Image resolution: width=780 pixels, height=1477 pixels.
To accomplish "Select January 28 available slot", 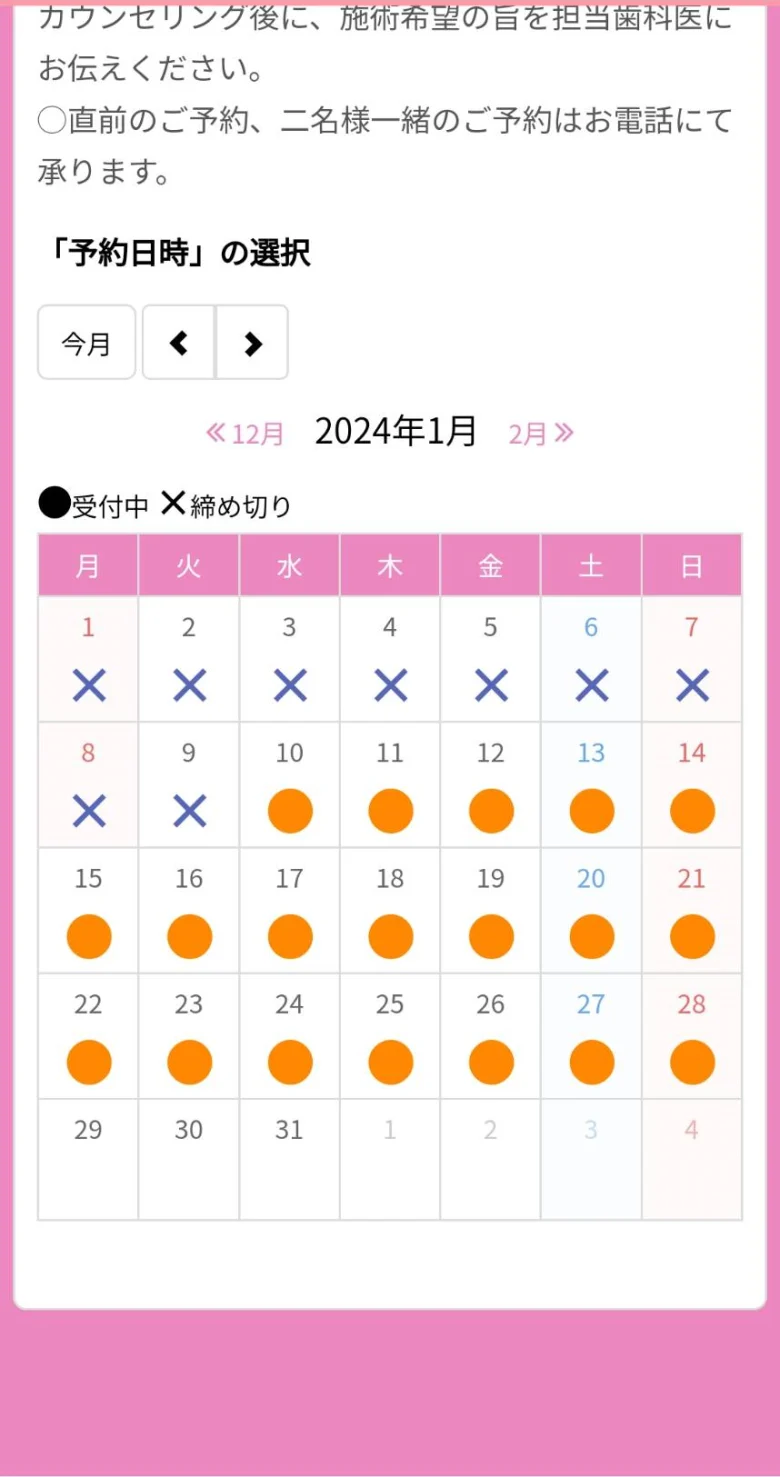I will [x=692, y=1062].
